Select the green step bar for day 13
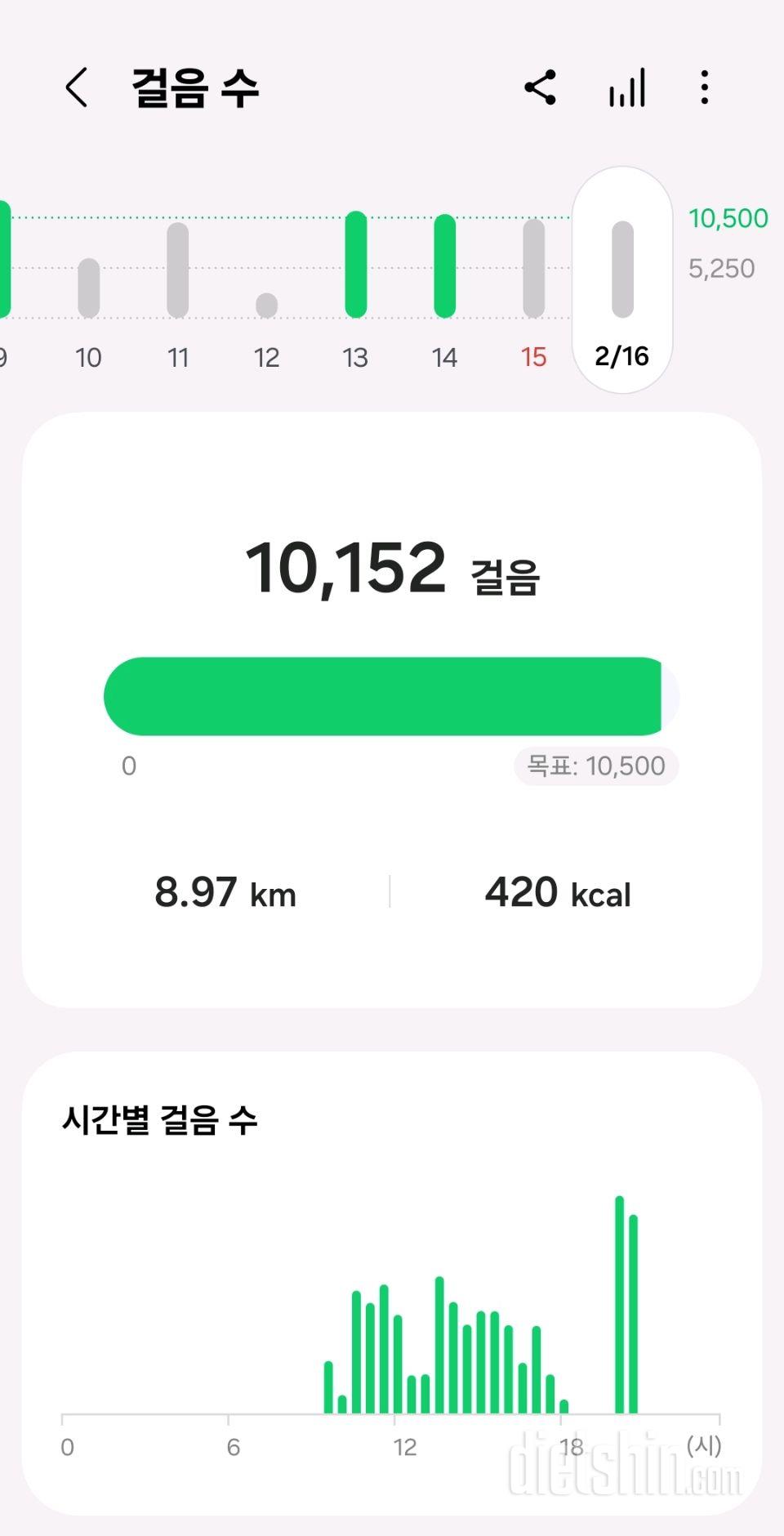Viewport: 784px width, 1536px height. [354, 264]
